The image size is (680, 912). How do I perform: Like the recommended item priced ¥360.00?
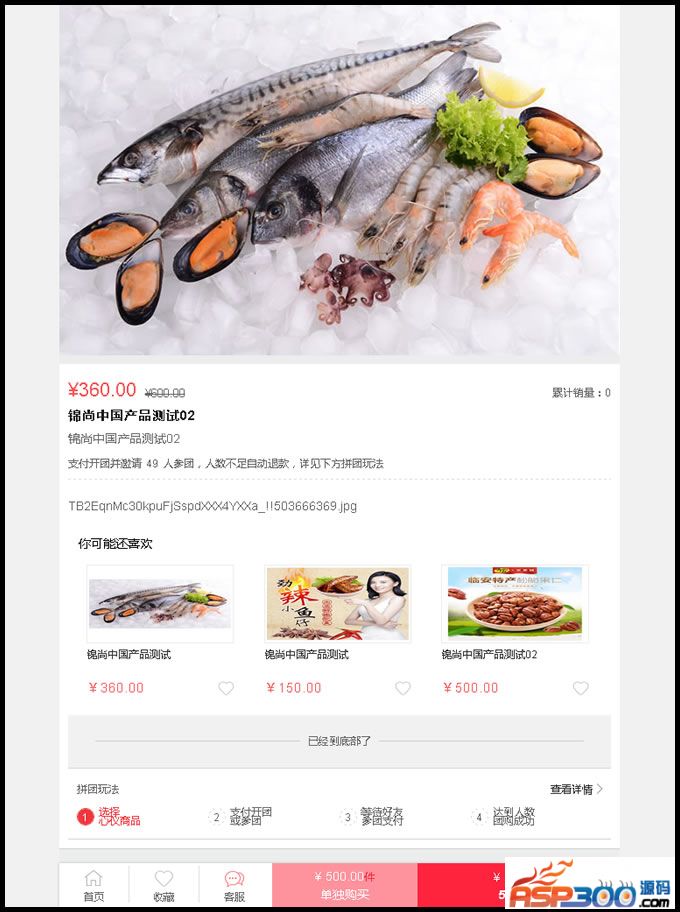pos(226,688)
